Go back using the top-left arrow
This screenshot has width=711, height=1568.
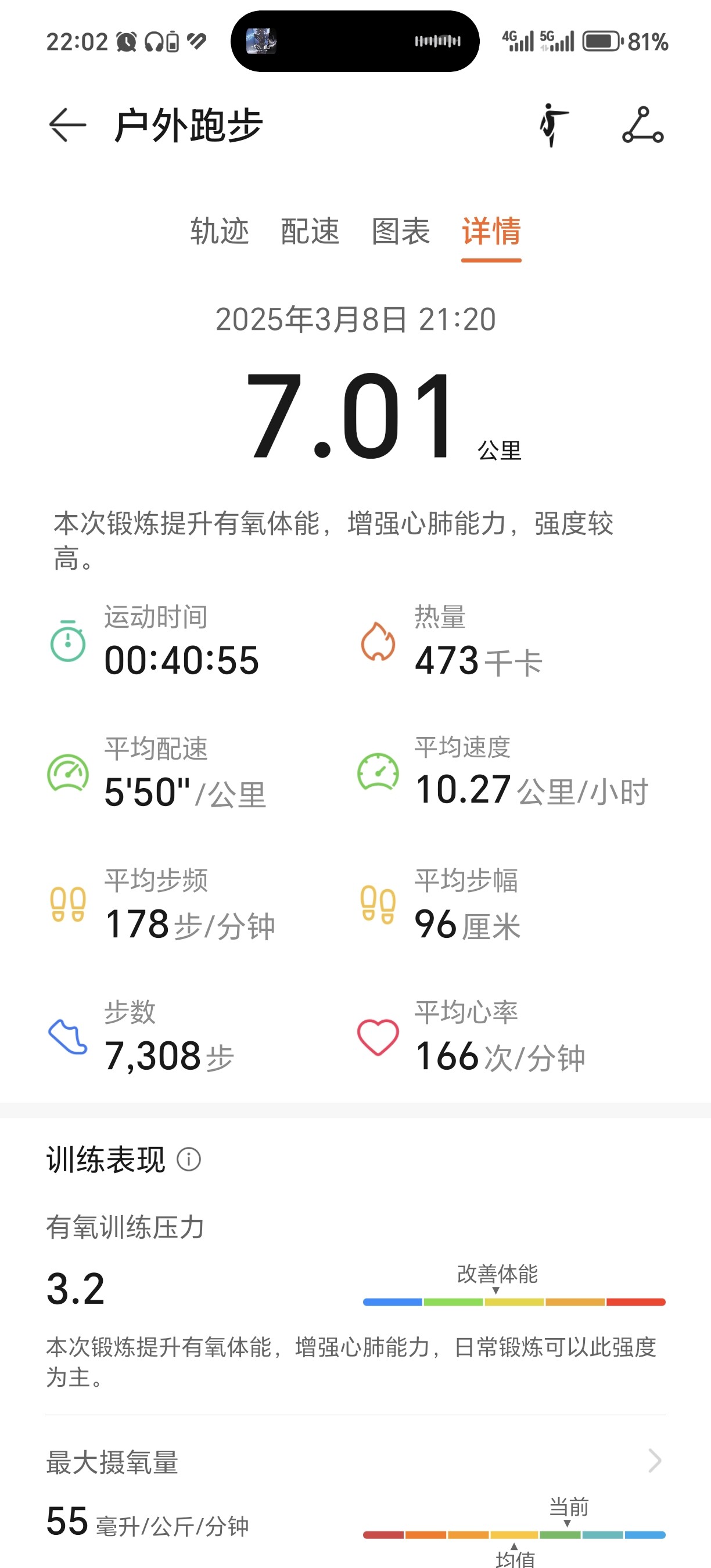pos(67,125)
